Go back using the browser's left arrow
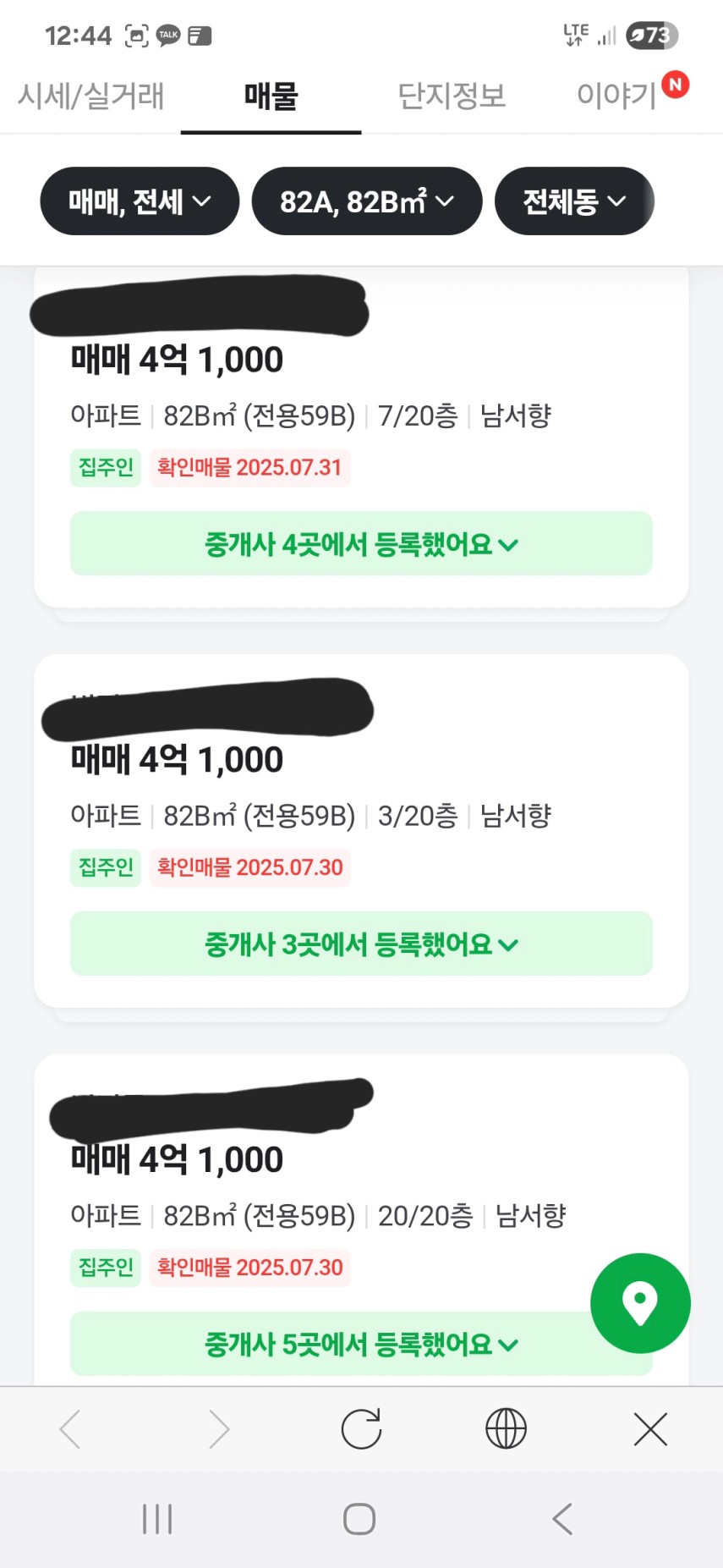Viewport: 723px width, 1568px height. tap(71, 1429)
